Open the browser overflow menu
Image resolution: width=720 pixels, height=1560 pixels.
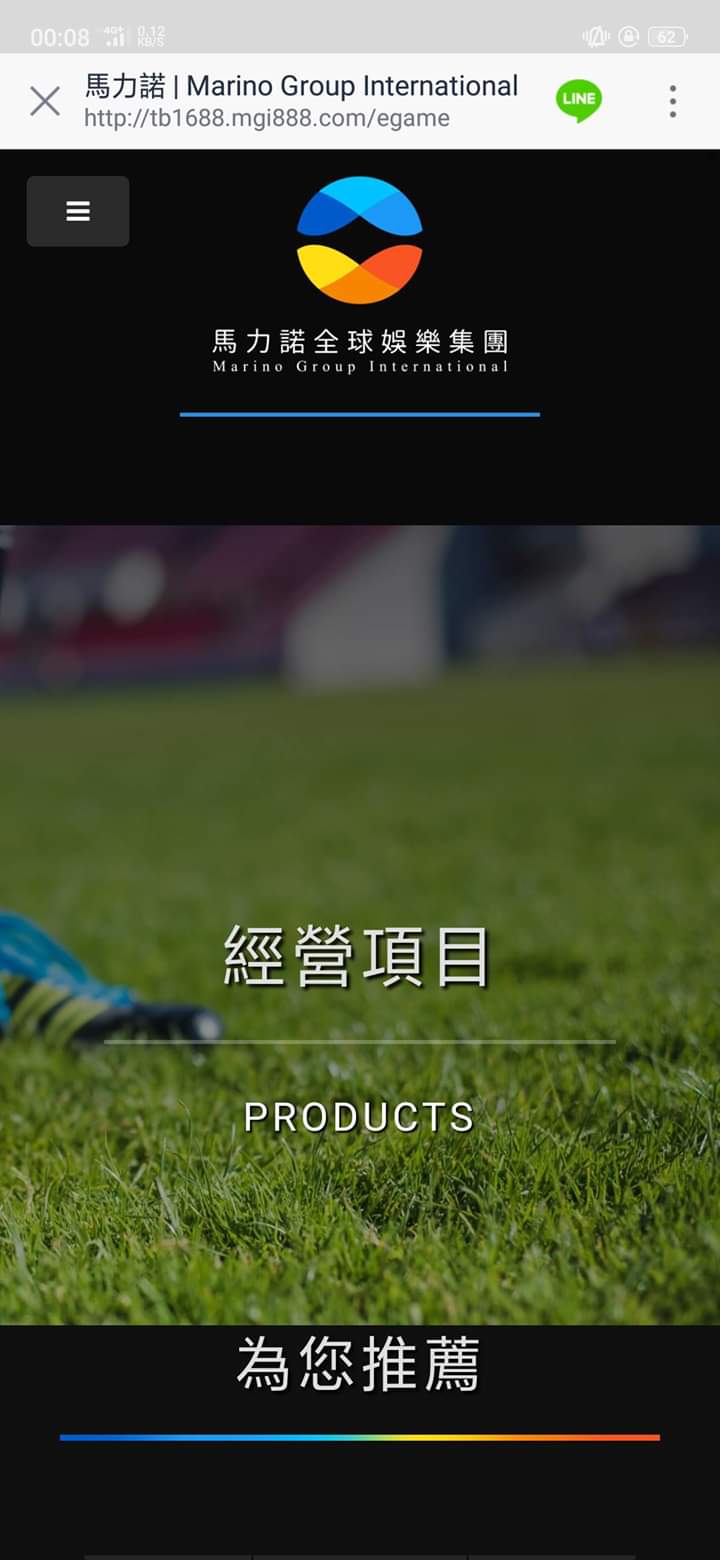[673, 101]
